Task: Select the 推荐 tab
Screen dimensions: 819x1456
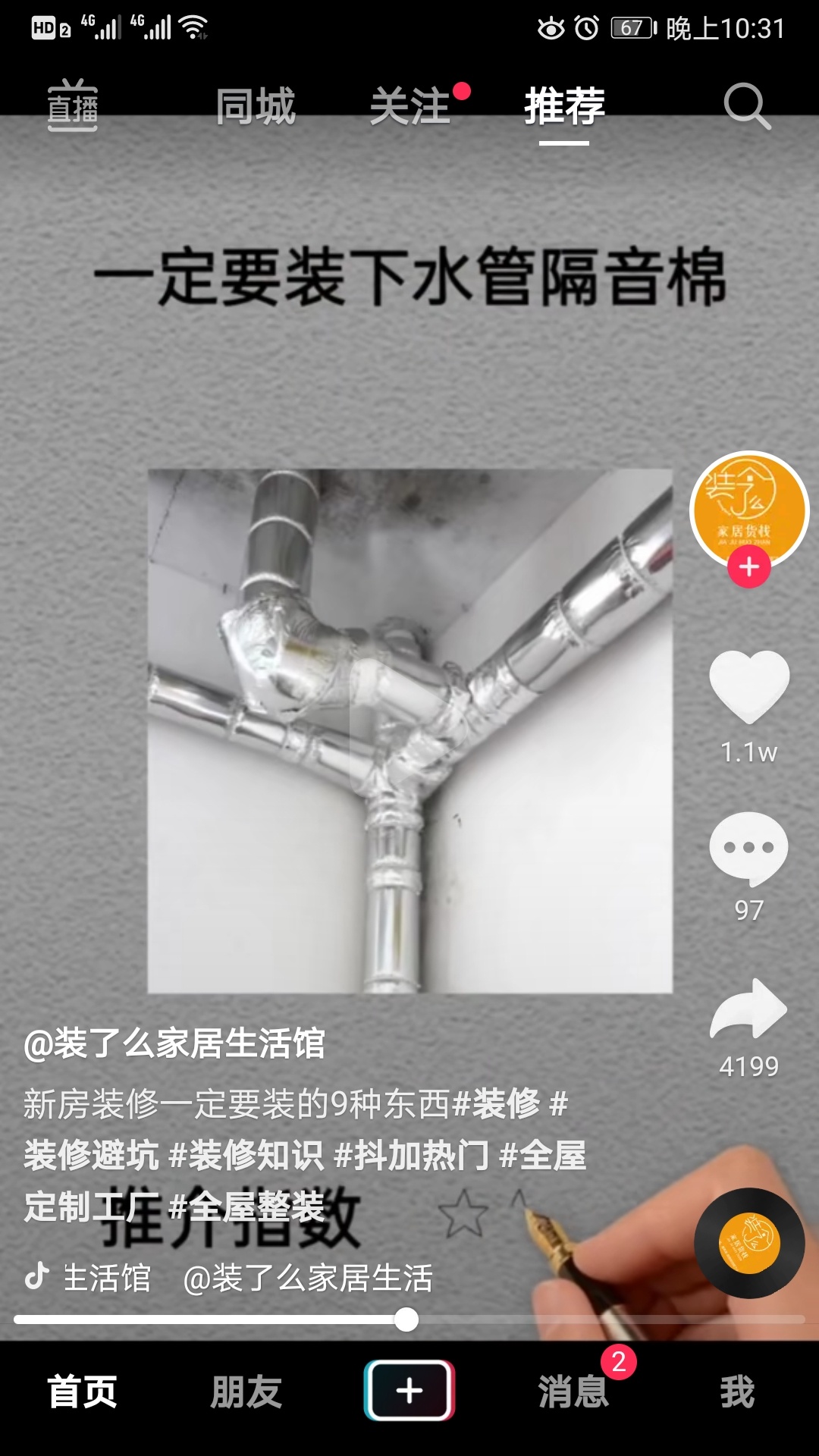Action: pos(564,106)
